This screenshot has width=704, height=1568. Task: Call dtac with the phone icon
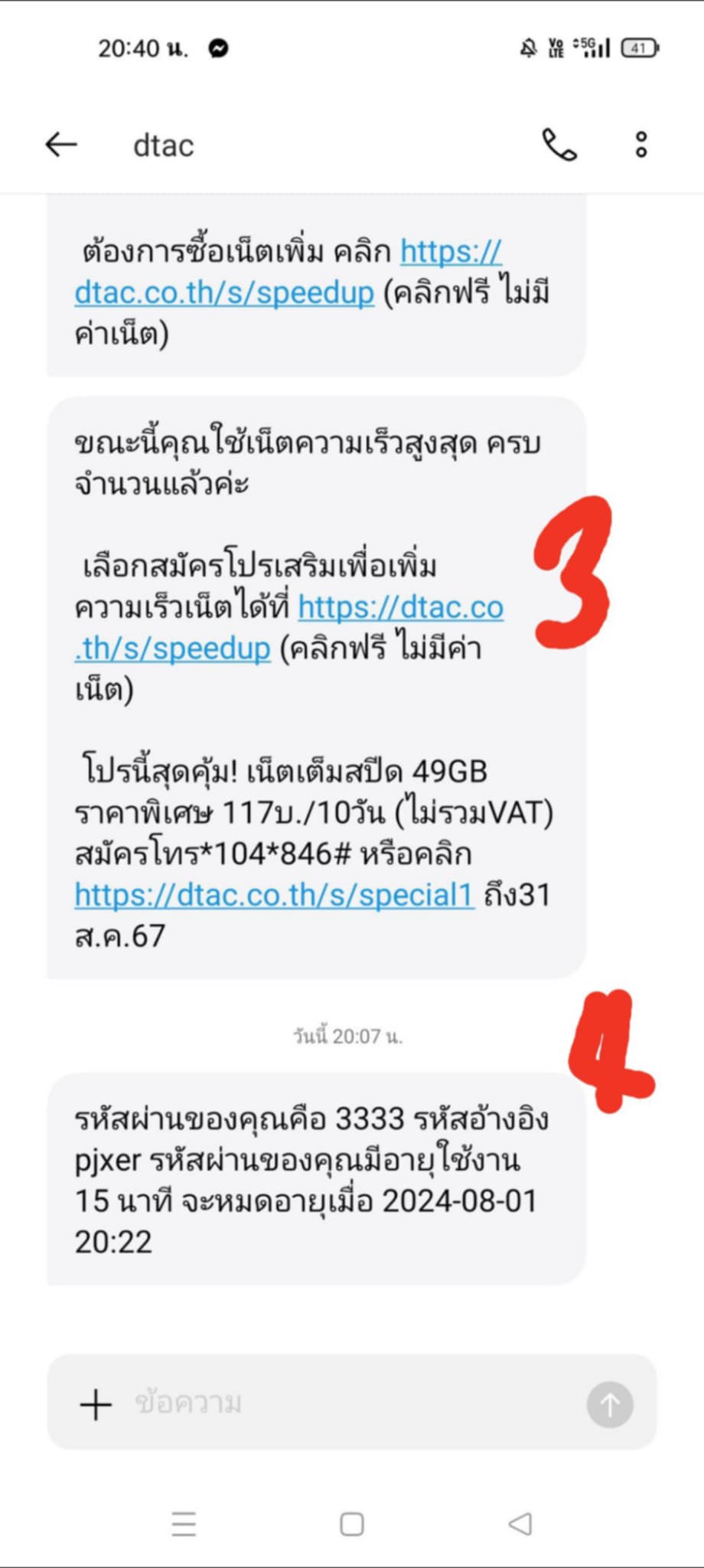click(559, 144)
